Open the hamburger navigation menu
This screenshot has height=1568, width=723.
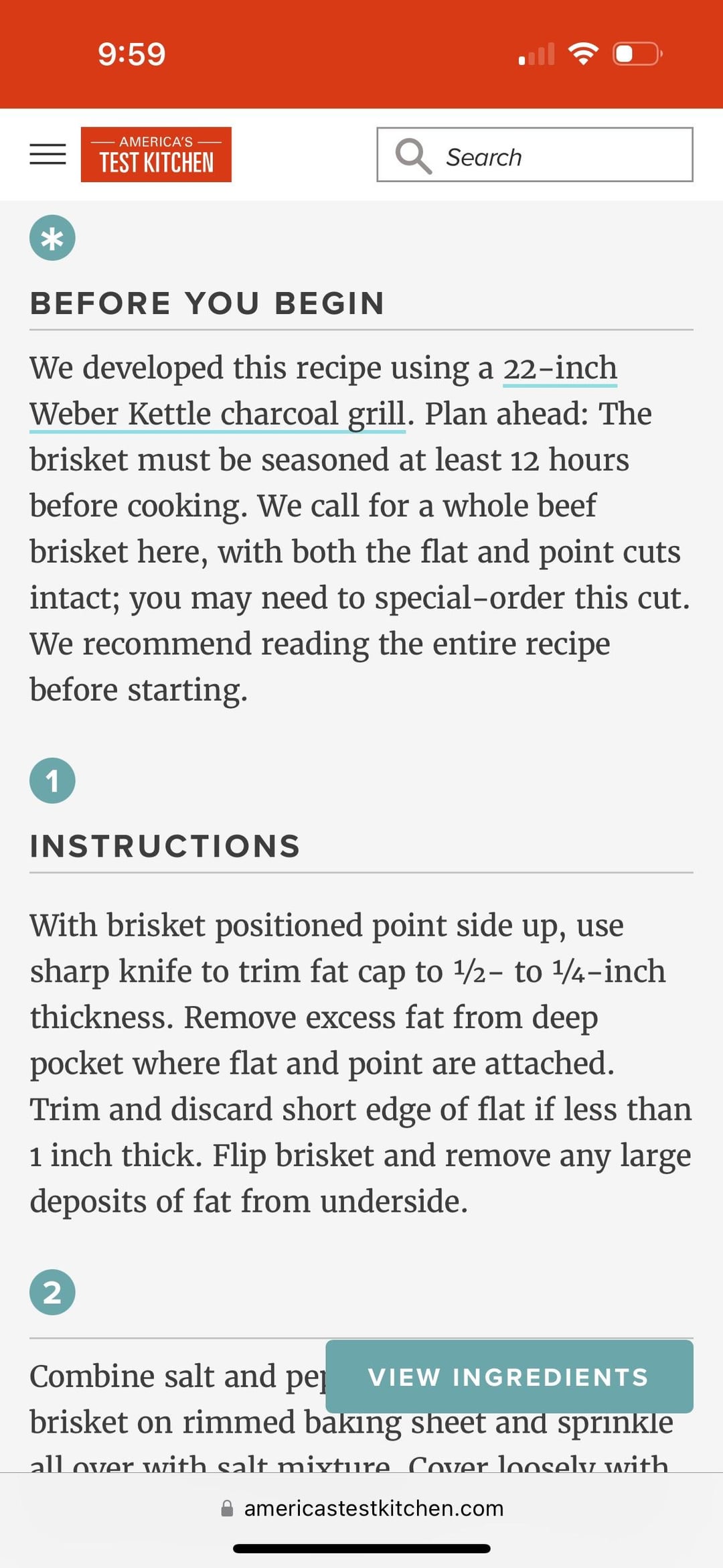(48, 154)
